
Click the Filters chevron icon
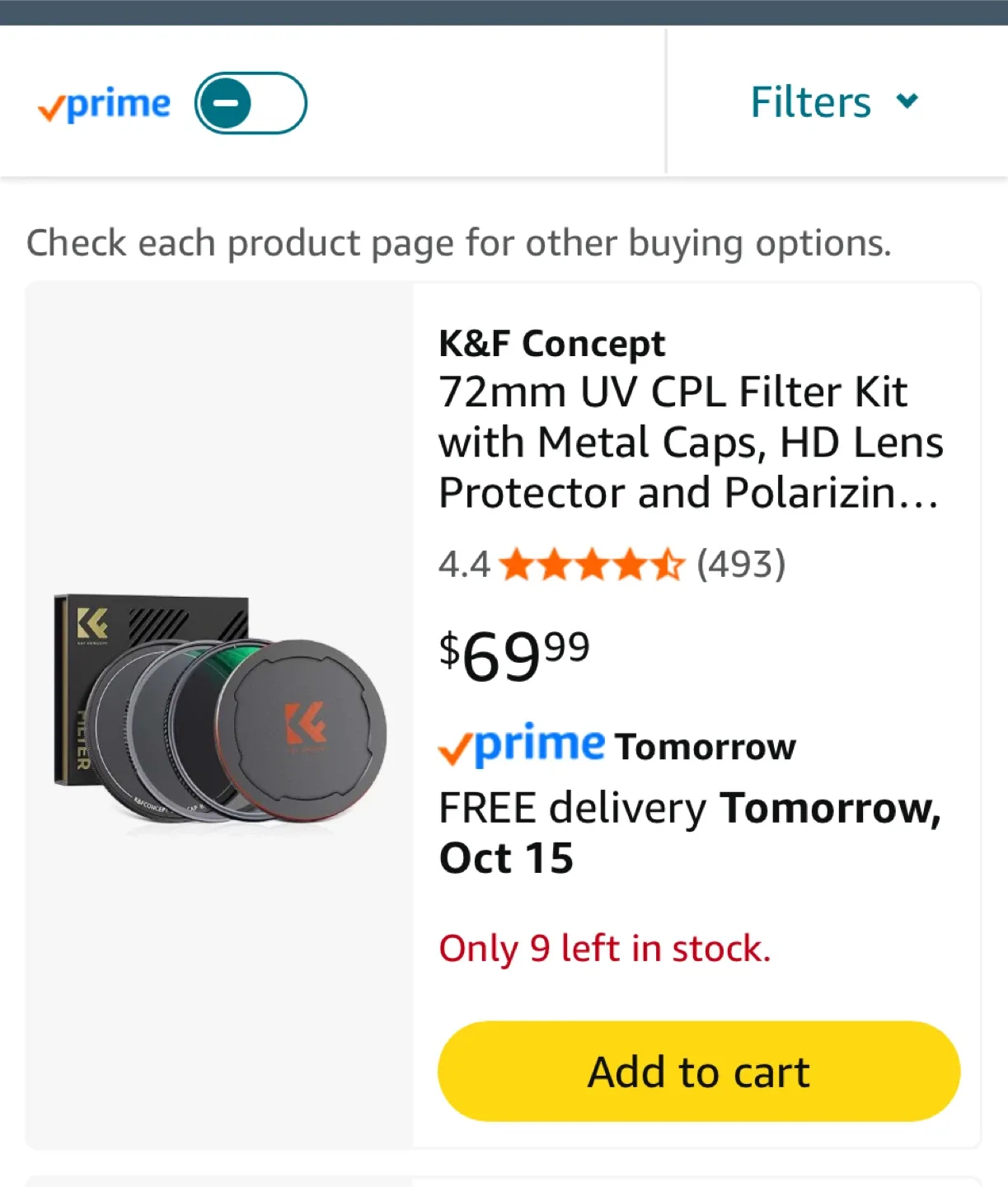coord(906,102)
